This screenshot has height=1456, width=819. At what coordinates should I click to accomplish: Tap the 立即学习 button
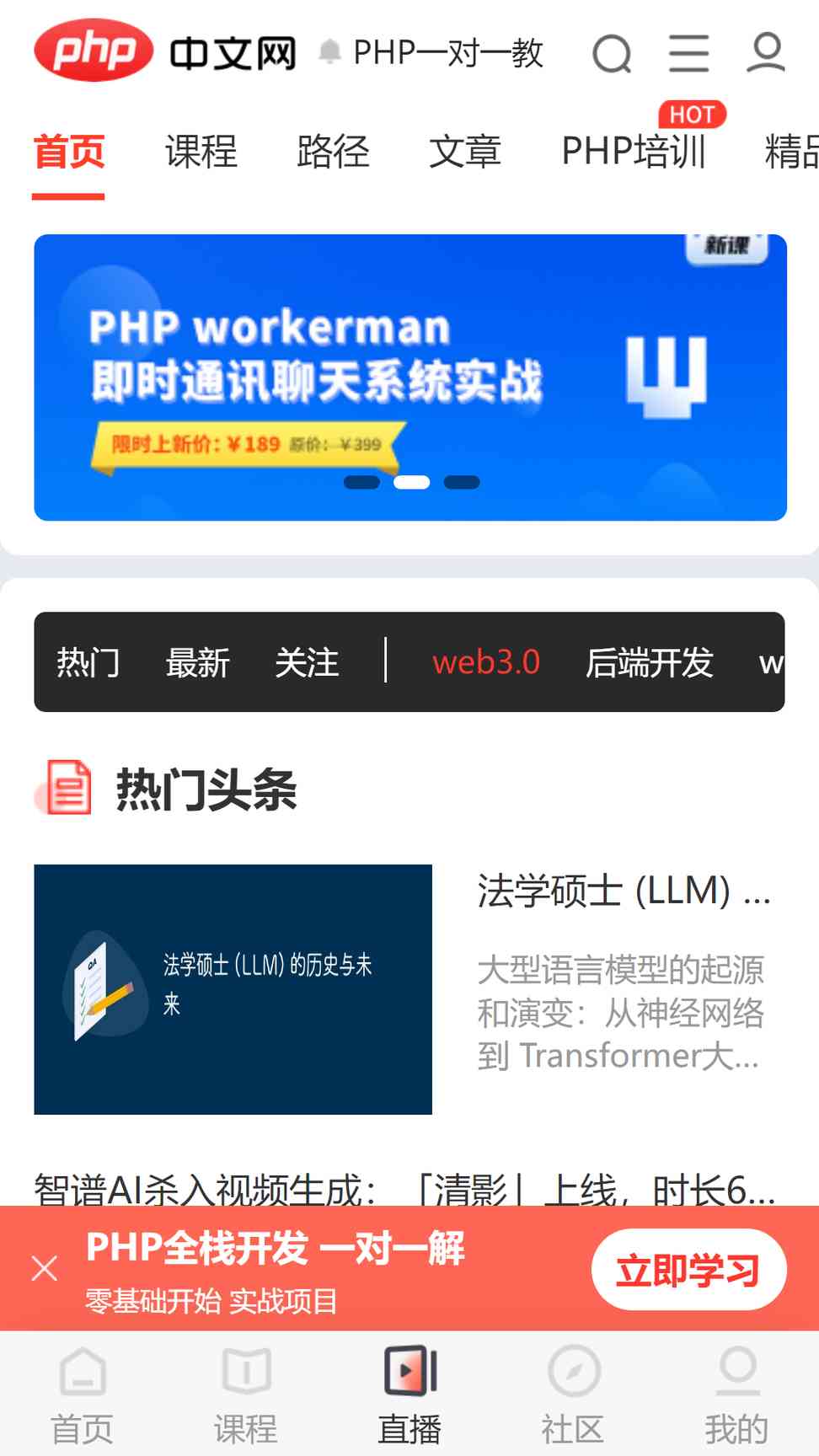pos(688,1270)
